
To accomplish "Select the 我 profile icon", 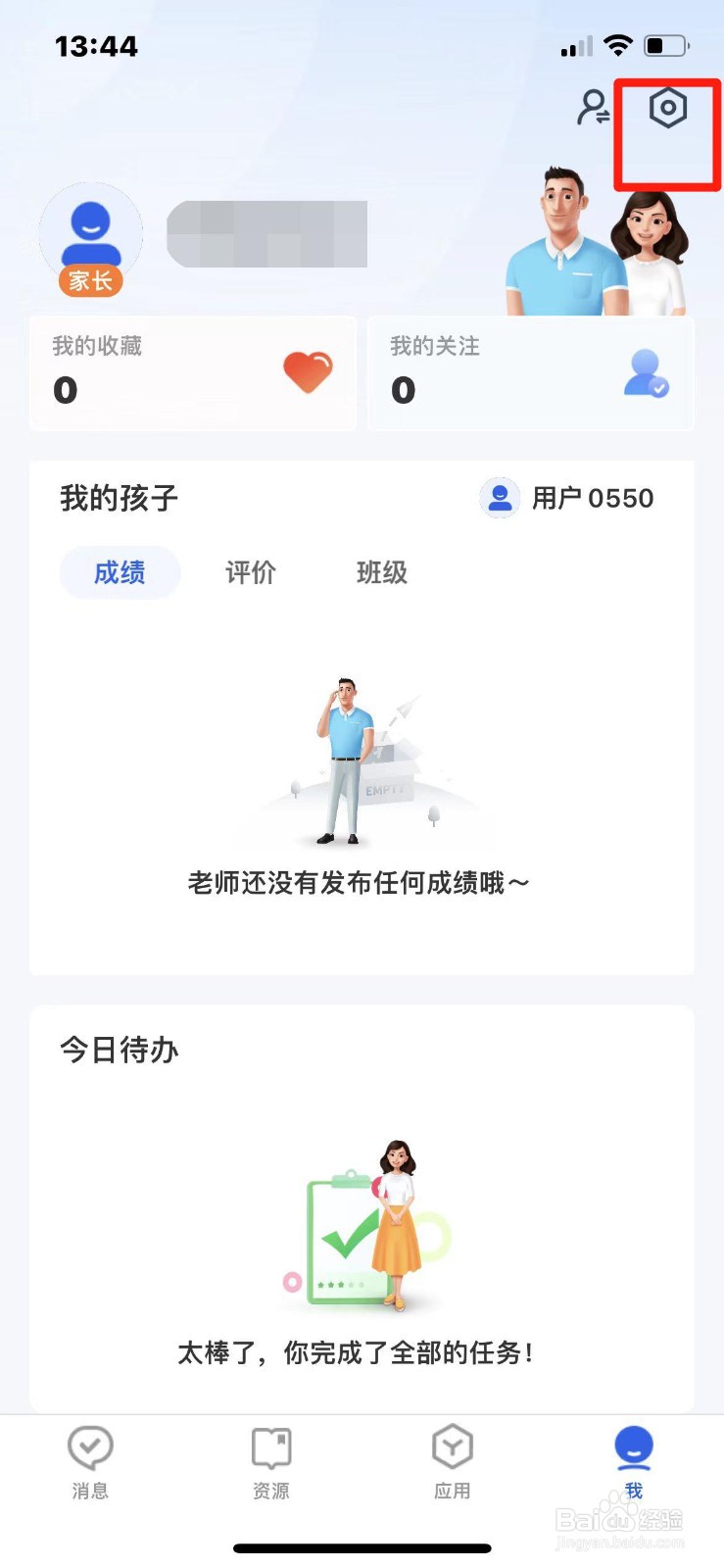I will tap(633, 1450).
